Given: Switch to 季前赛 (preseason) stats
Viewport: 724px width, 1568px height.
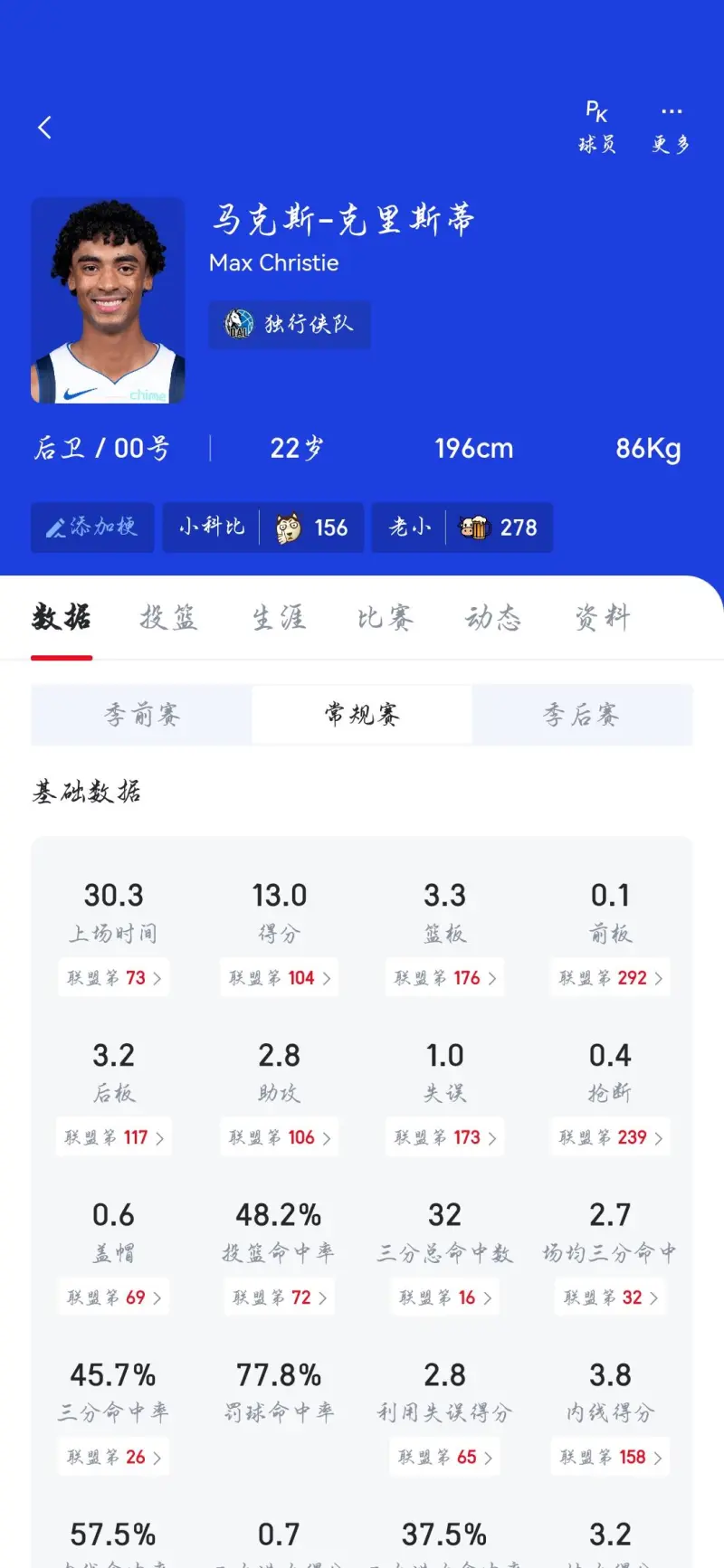Looking at the screenshot, I should coord(140,715).
